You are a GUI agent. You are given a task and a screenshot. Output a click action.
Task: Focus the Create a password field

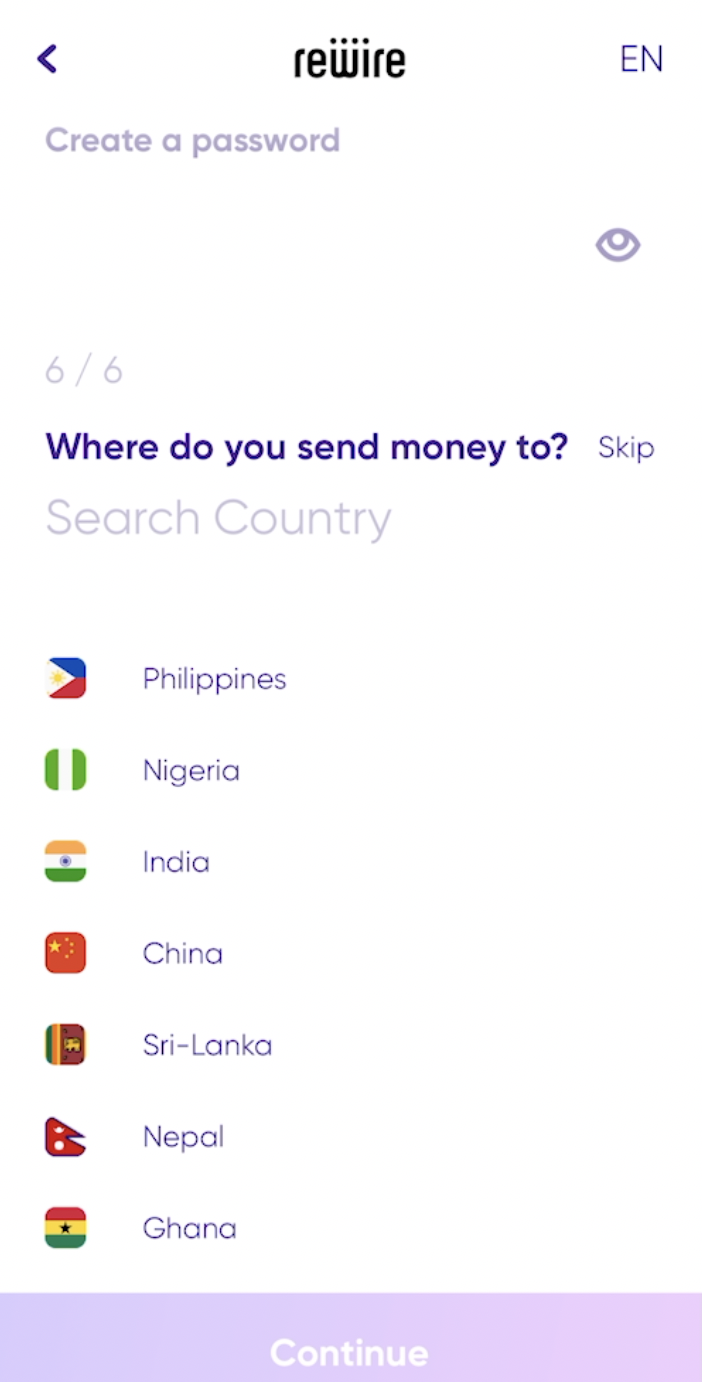coord(300,243)
